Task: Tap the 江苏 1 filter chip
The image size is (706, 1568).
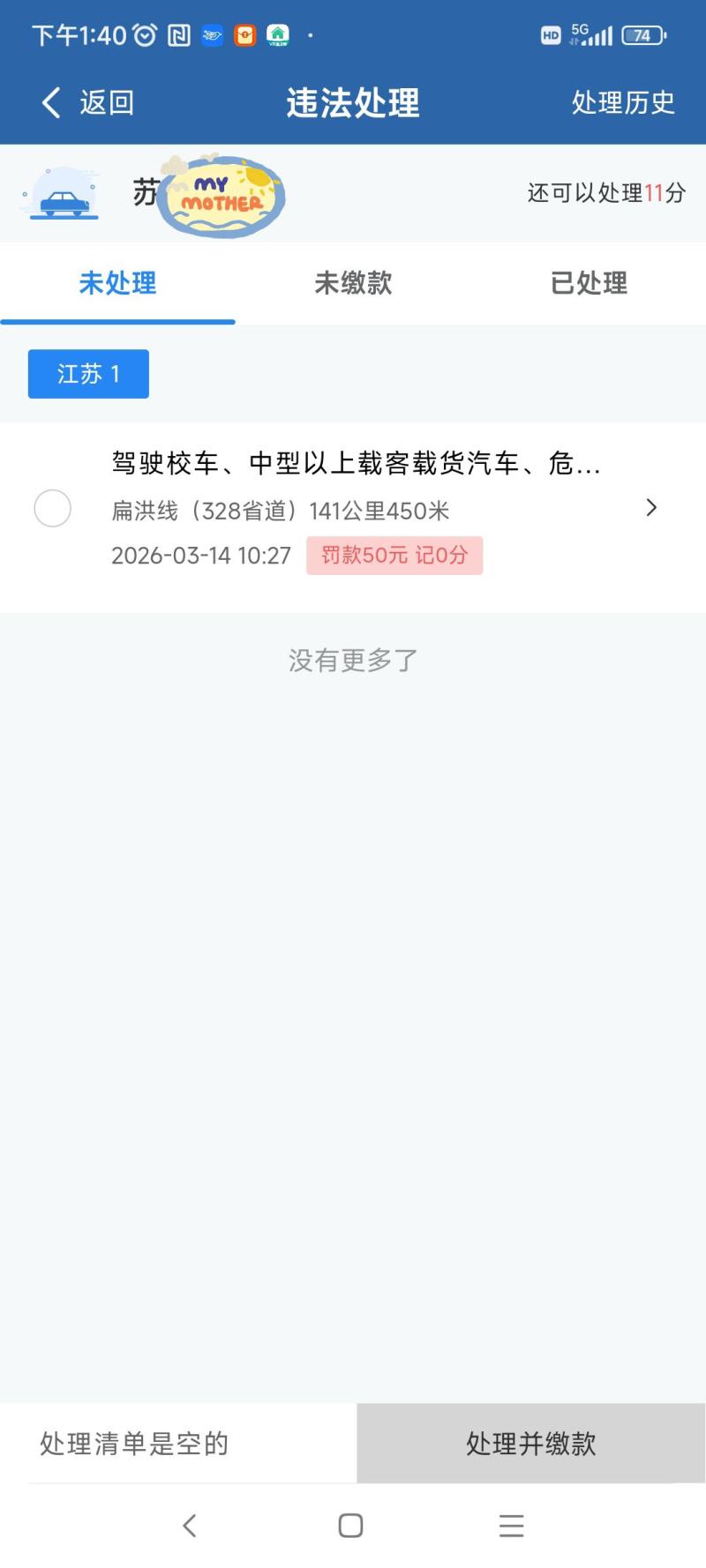Action: click(88, 374)
